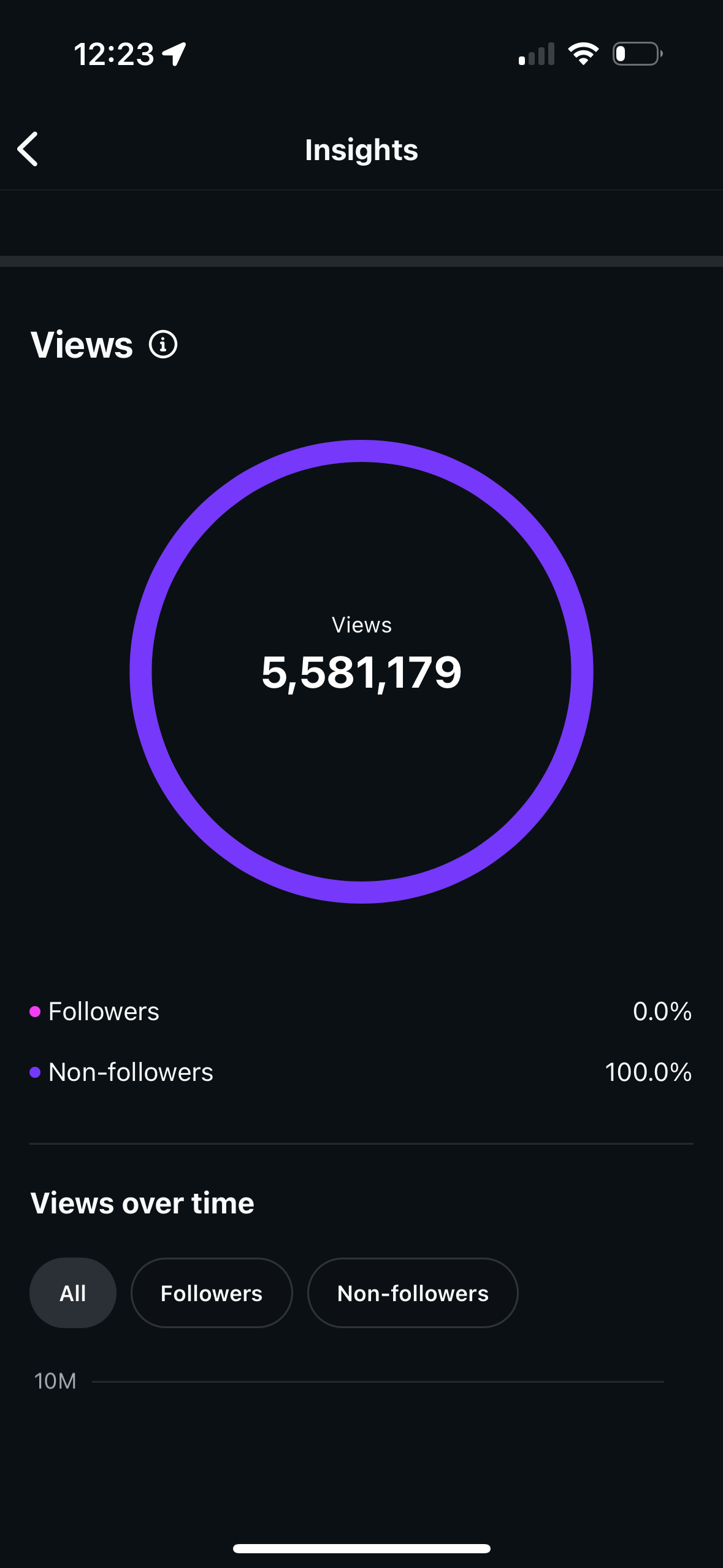Click the battery indicator icon
723x1568 pixels.
tap(637, 54)
